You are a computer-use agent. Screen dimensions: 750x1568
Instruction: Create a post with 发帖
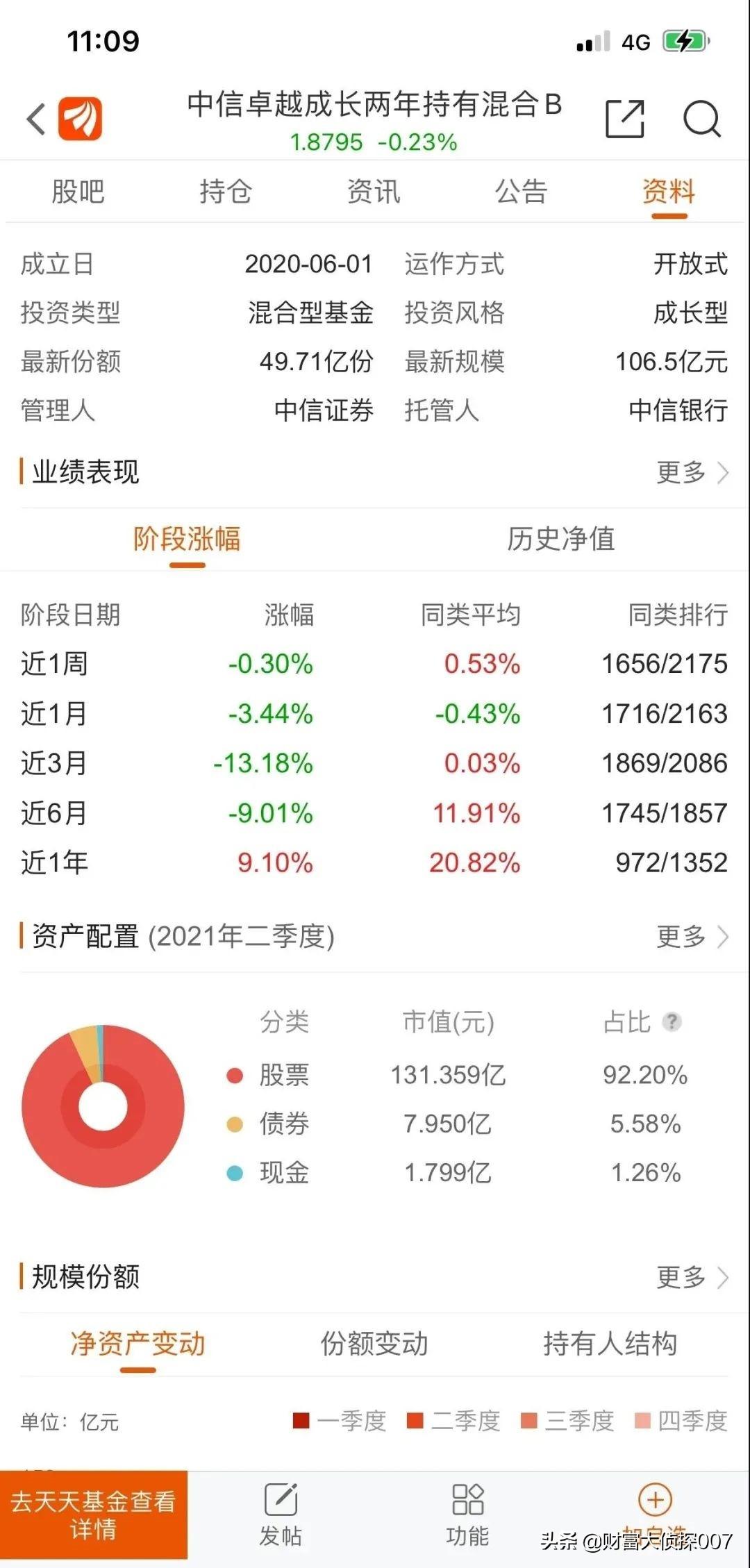[x=281, y=1515]
